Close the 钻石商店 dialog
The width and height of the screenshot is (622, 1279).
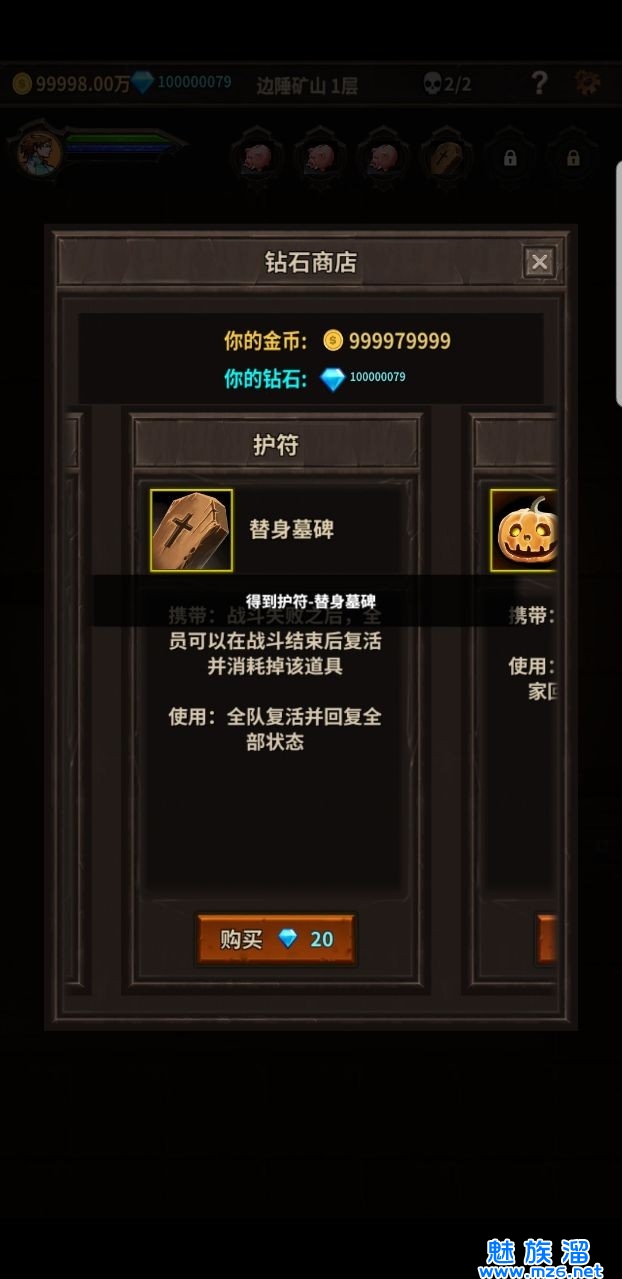[x=539, y=263]
